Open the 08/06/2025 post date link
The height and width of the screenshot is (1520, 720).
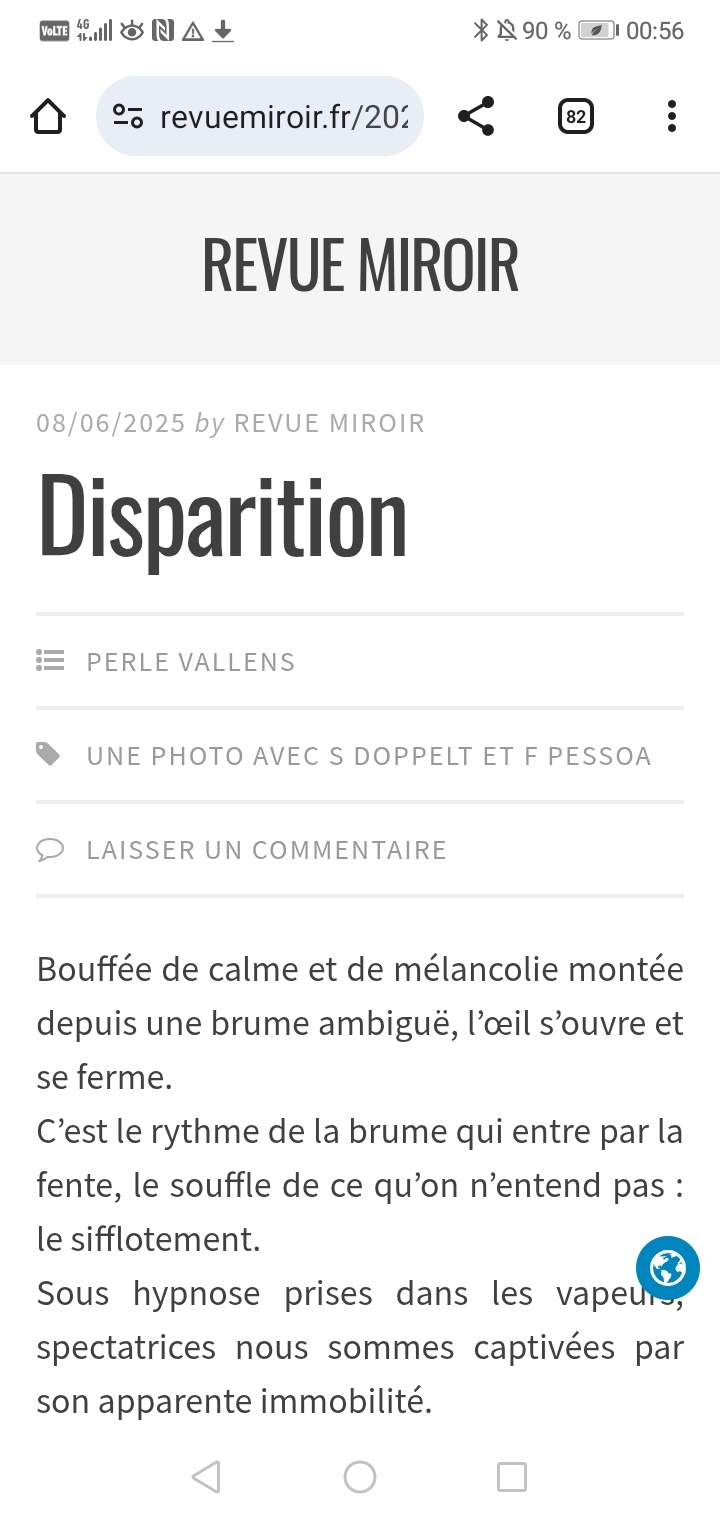coord(111,423)
